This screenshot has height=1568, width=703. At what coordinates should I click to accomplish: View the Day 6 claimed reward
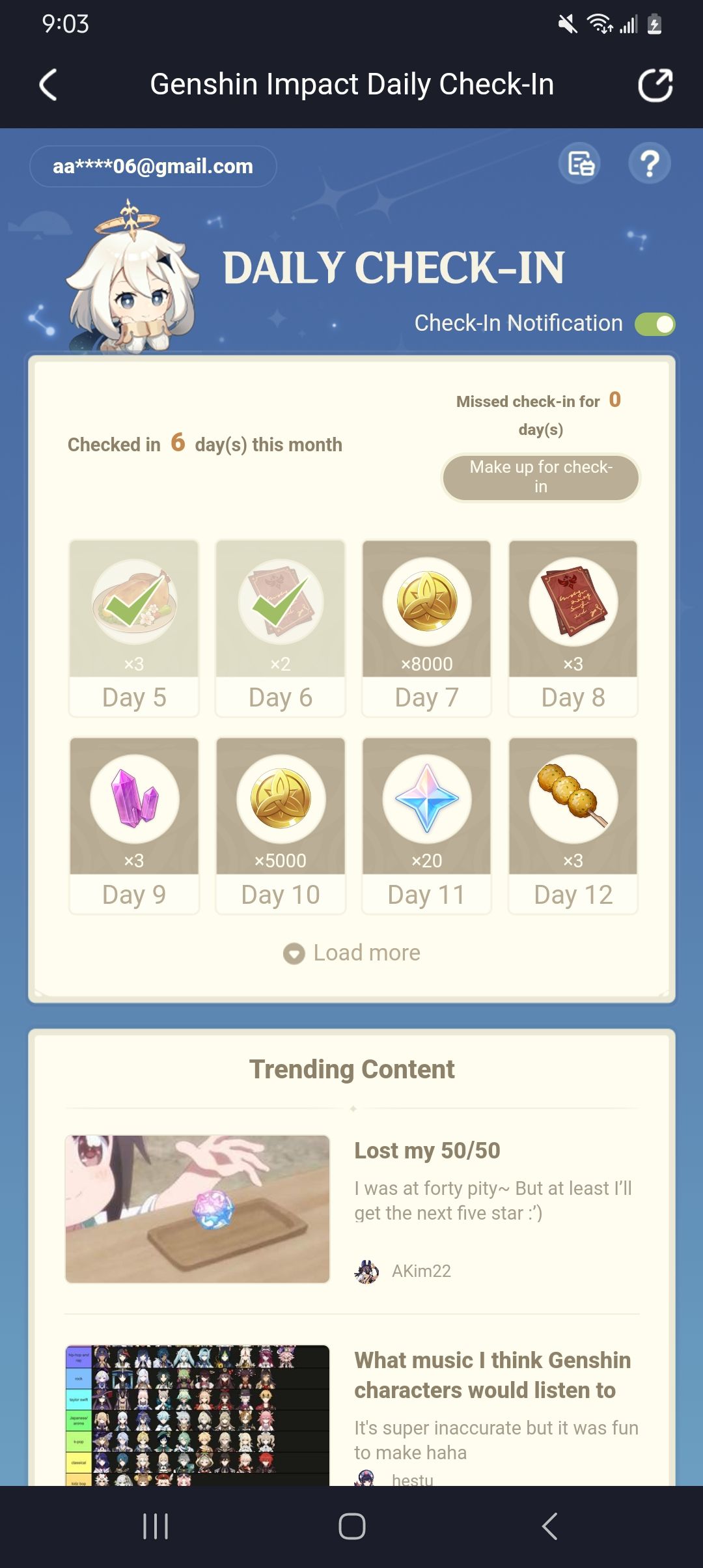281,628
